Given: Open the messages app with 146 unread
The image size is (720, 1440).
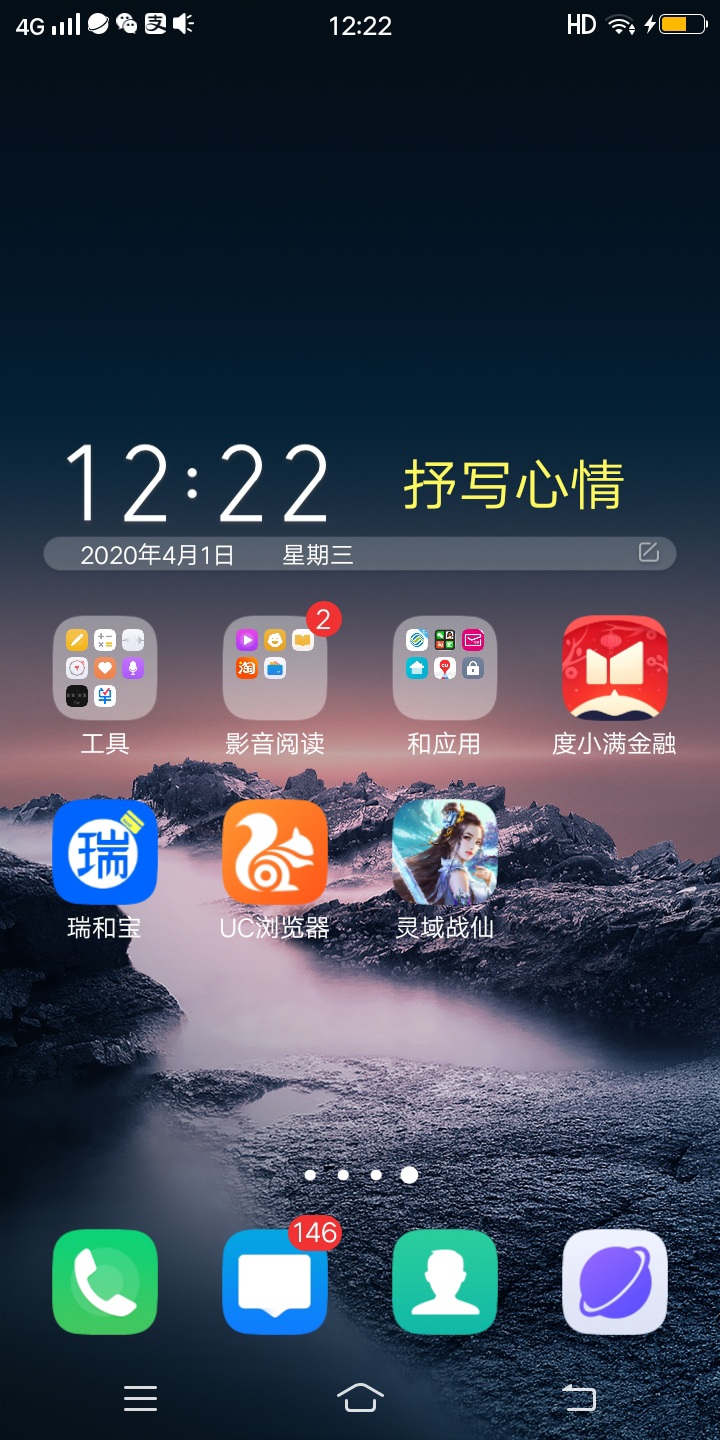Looking at the screenshot, I should tap(275, 1282).
